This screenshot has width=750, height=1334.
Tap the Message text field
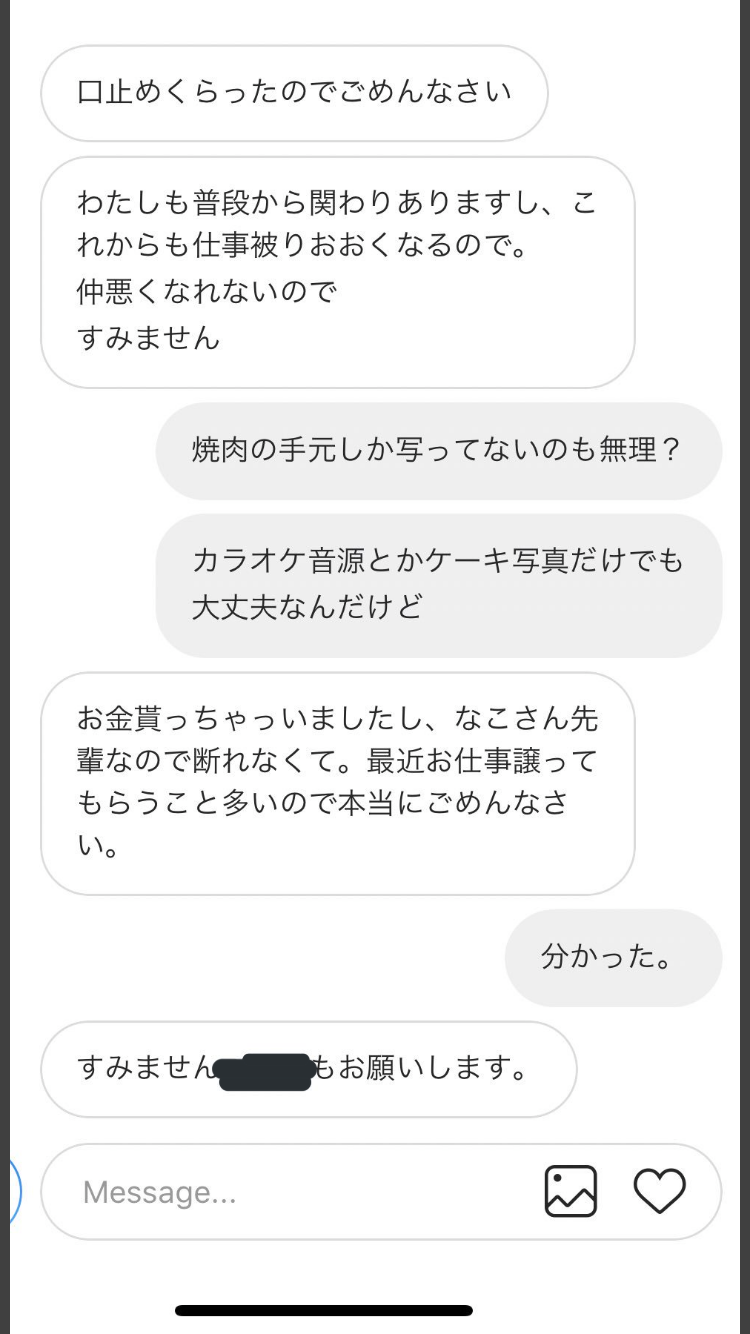[300, 1192]
